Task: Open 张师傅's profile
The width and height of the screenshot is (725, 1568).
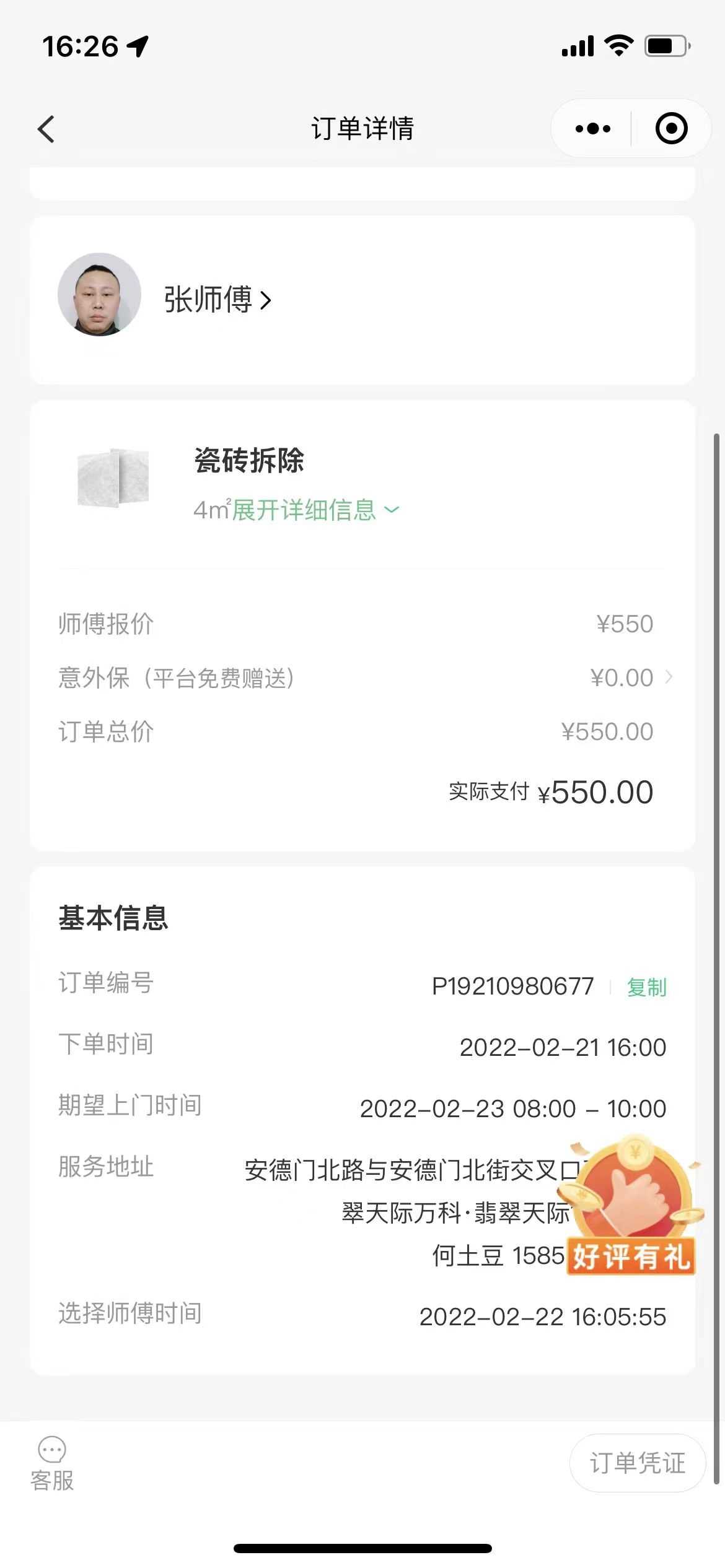Action: [217, 300]
